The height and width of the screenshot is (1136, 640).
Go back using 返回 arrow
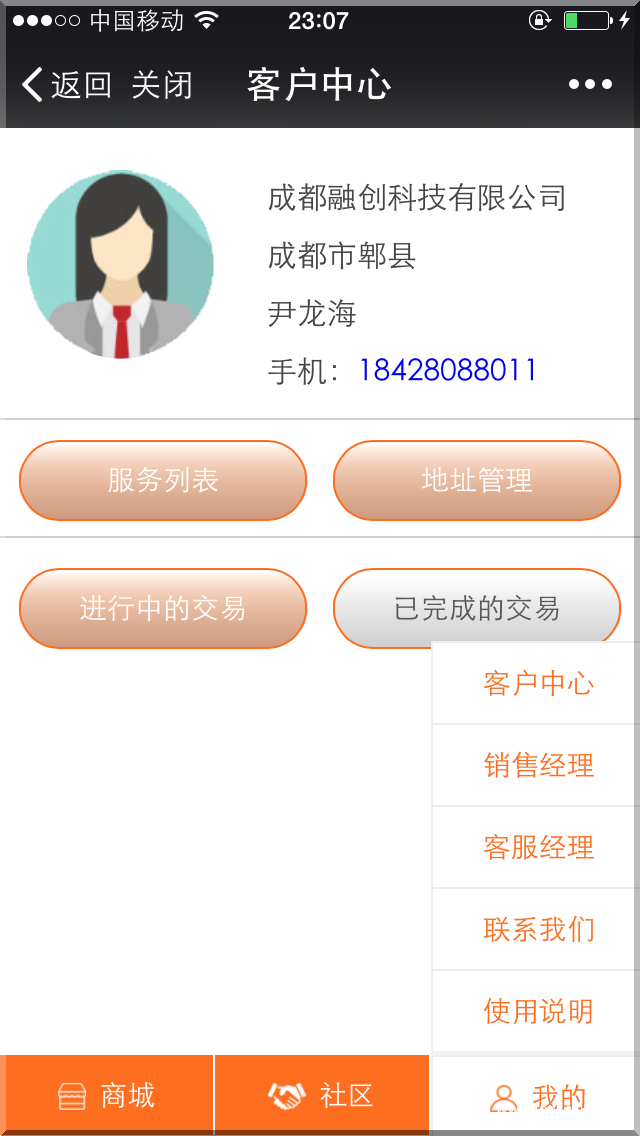(x=66, y=85)
